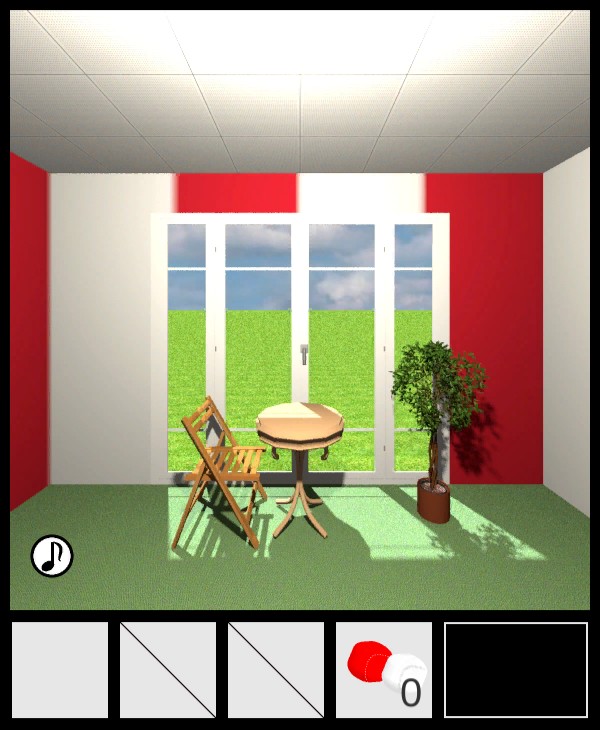Select the first empty inventory slot
Image resolution: width=600 pixels, height=730 pixels.
pyautogui.click(x=60, y=670)
